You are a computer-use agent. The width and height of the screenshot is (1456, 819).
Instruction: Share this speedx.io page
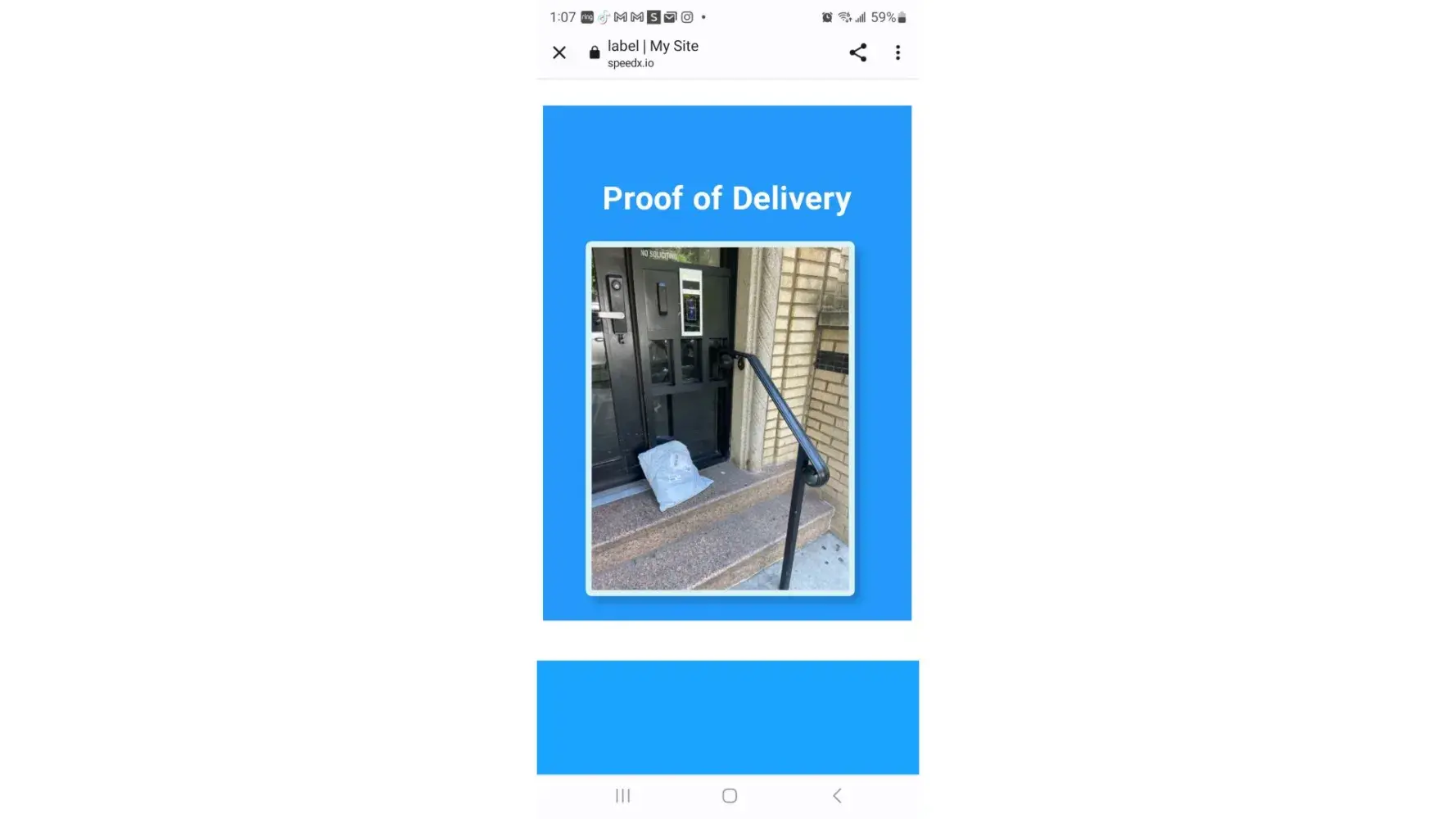tap(857, 53)
